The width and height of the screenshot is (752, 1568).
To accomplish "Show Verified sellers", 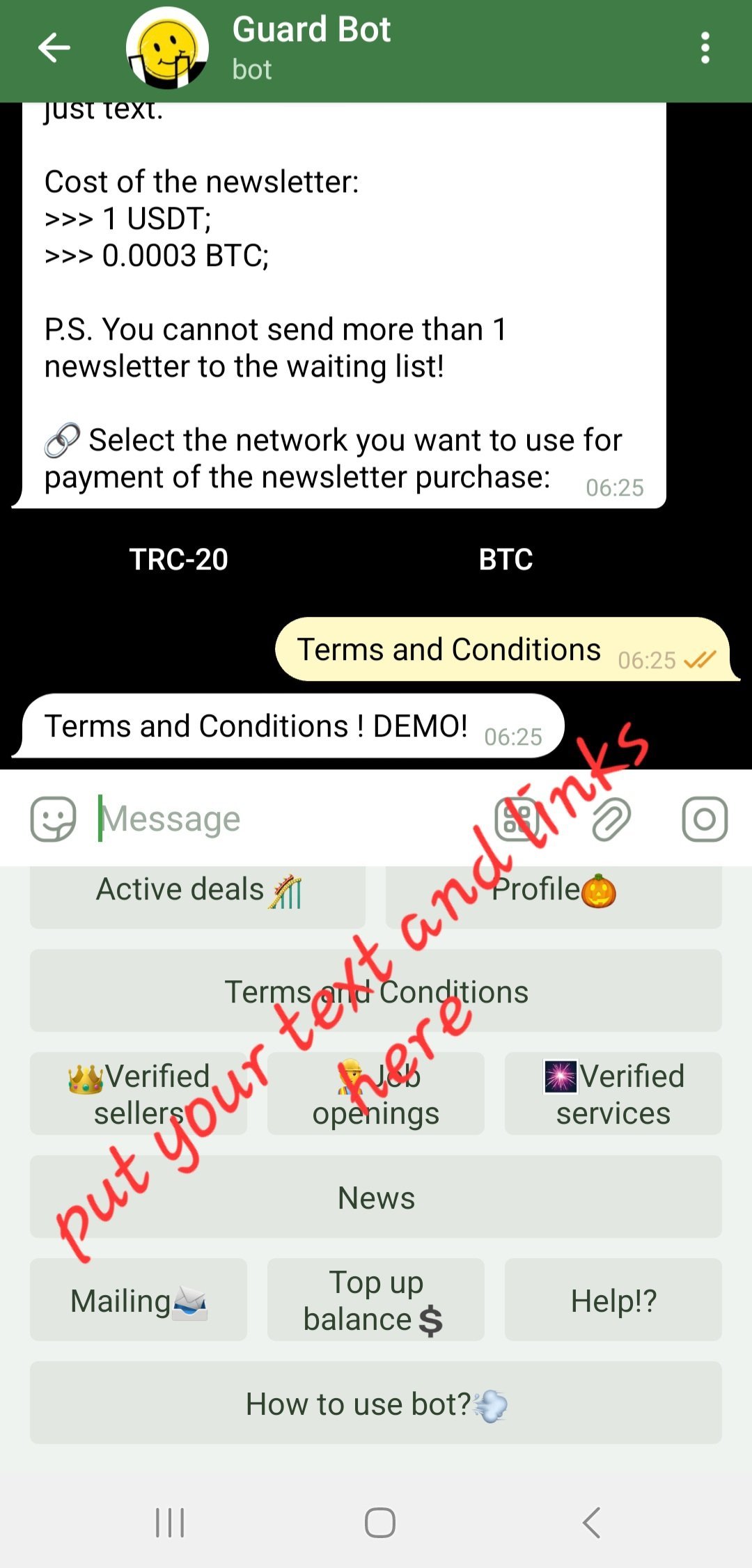I will pyautogui.click(x=139, y=1094).
